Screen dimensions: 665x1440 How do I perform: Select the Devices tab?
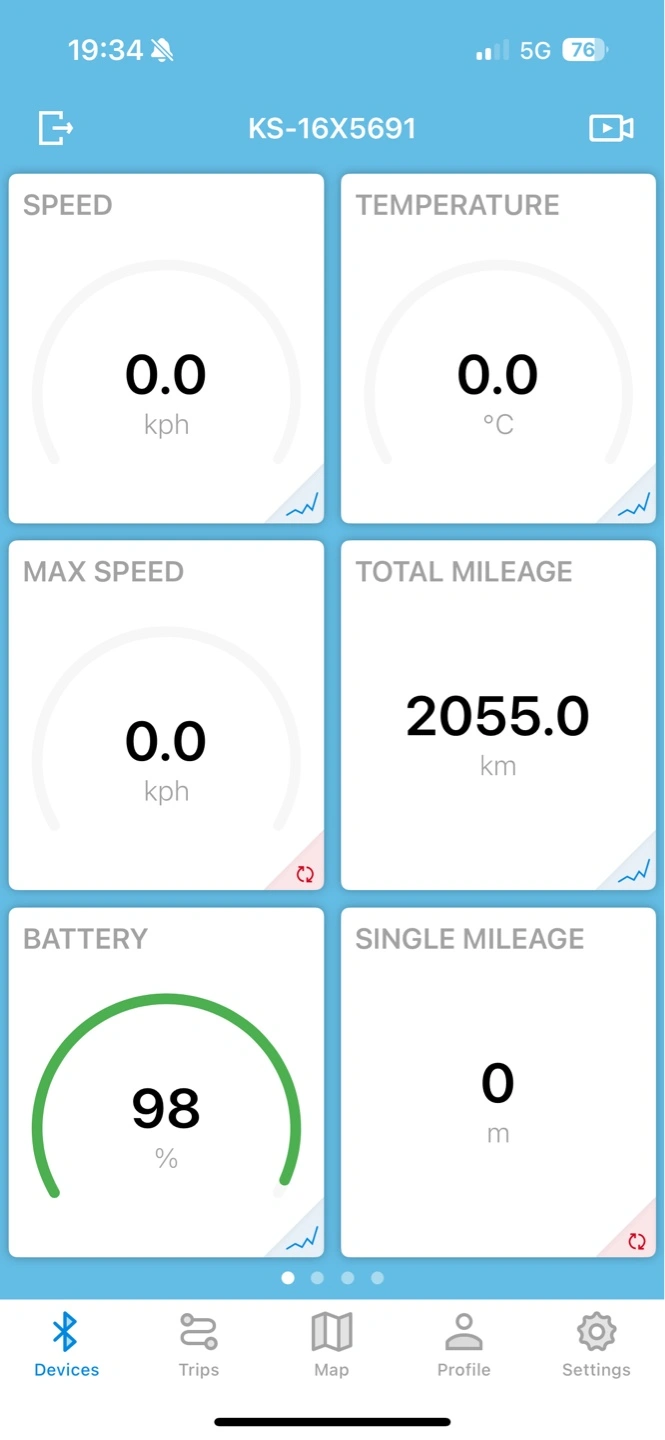[x=66, y=1346]
